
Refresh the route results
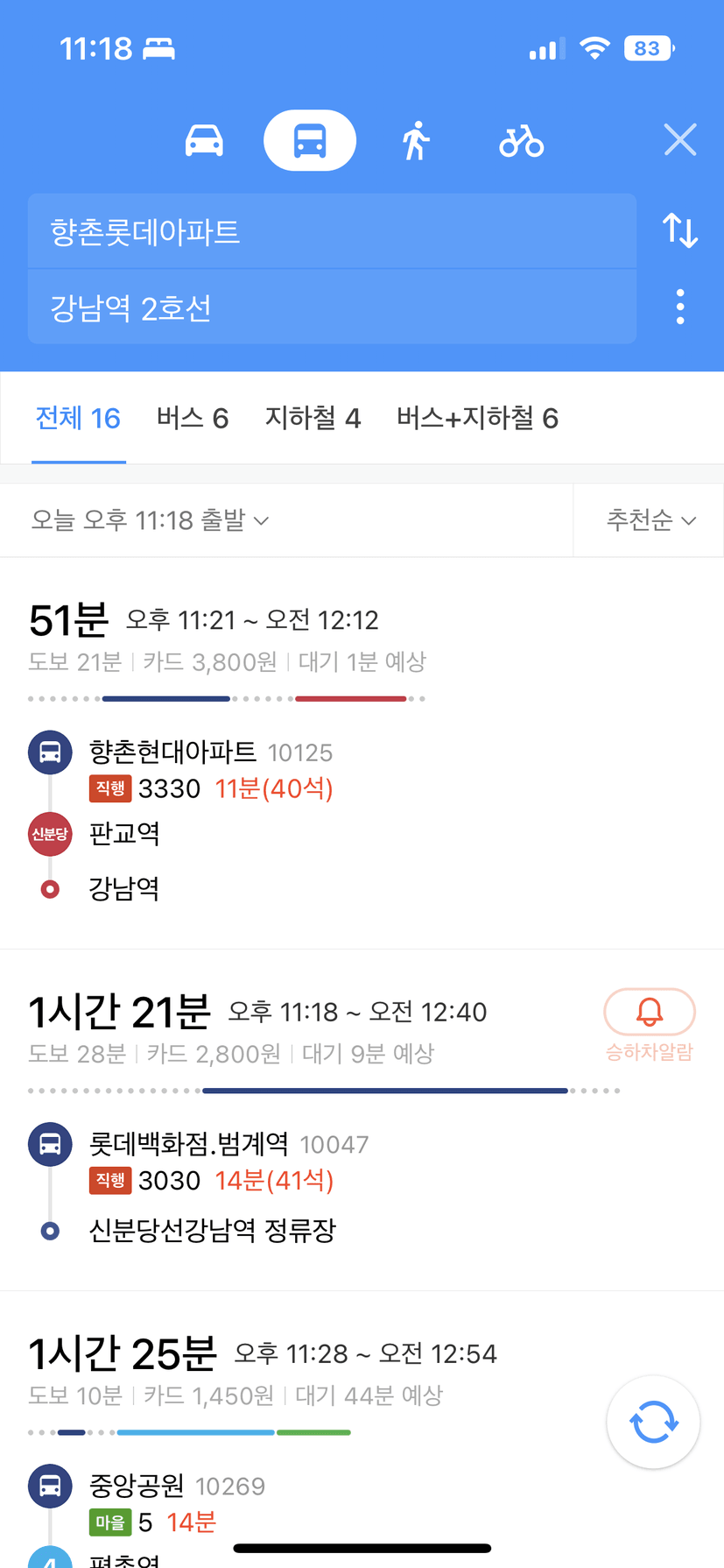[x=653, y=1422]
